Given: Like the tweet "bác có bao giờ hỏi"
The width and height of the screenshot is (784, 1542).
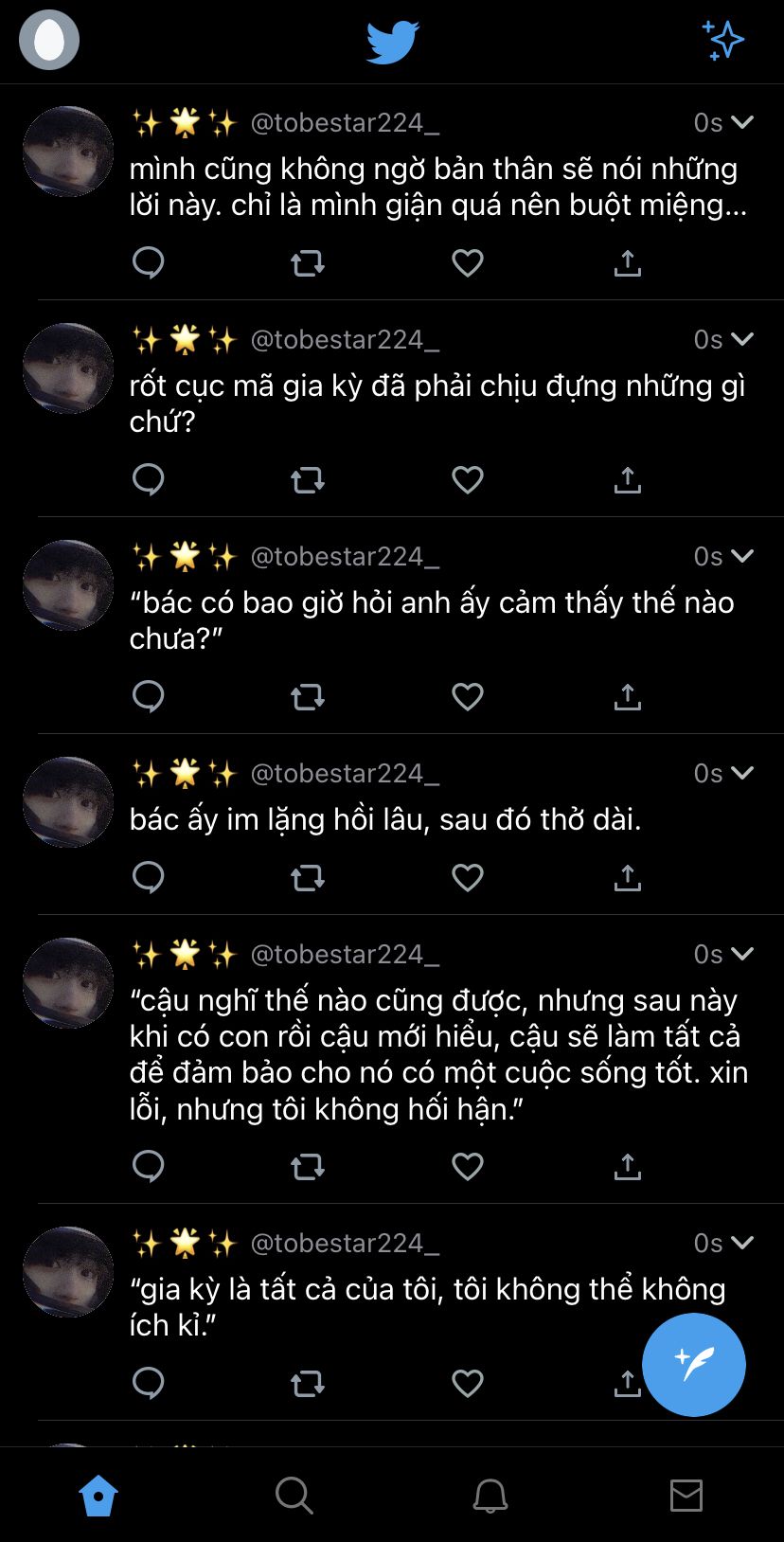Looking at the screenshot, I should pyautogui.click(x=468, y=697).
